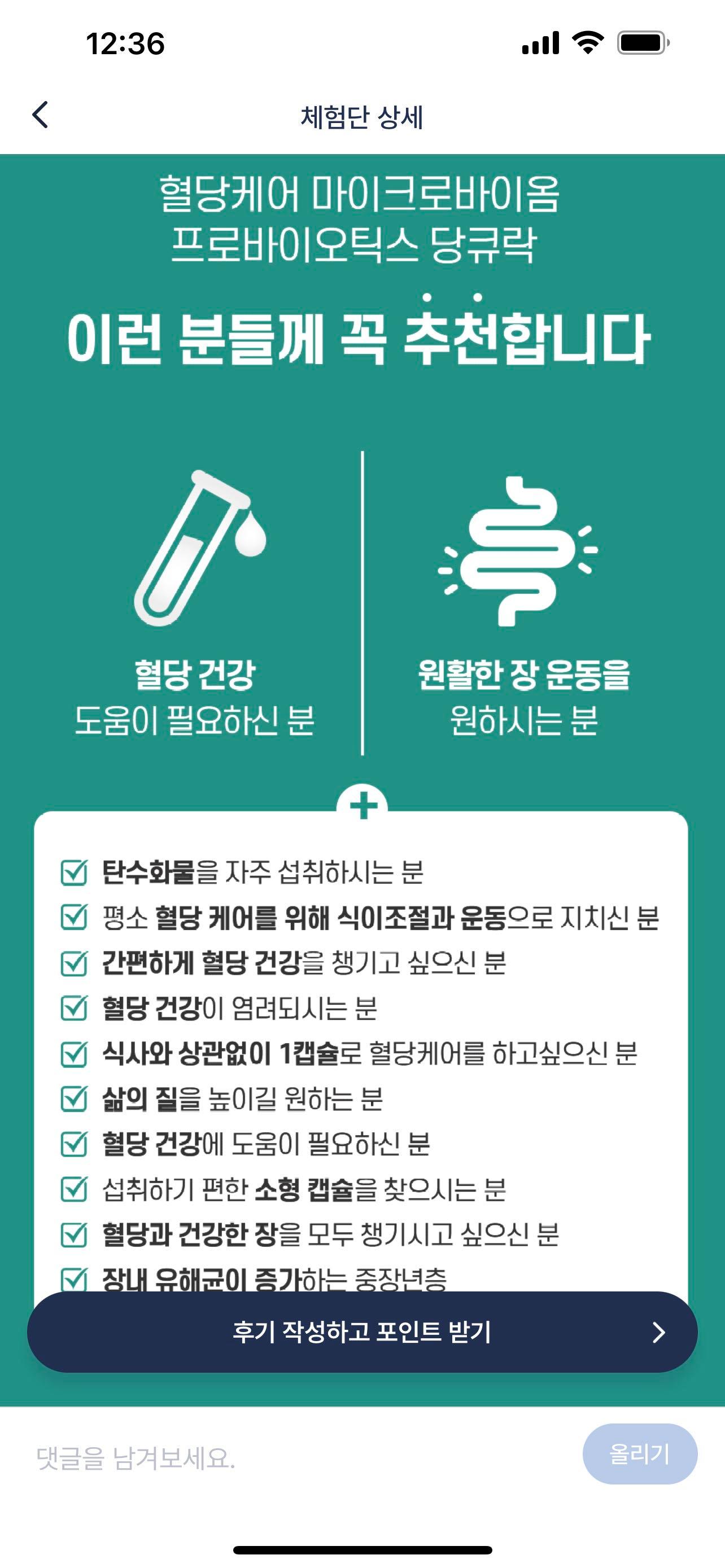
Task: Tap the 올리기 button to post
Action: tap(639, 1453)
